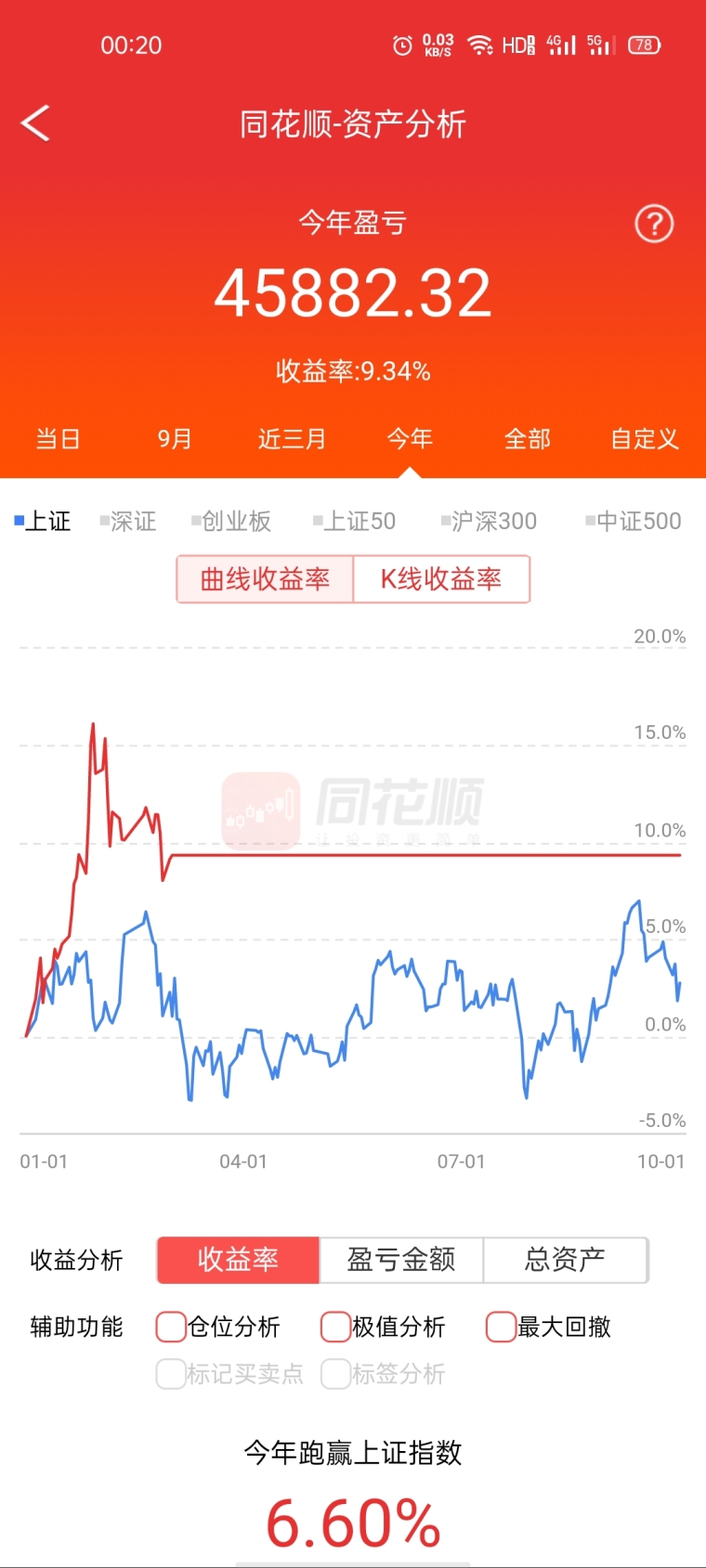
Task: Check the 最大回撤 option
Action: click(x=501, y=1327)
